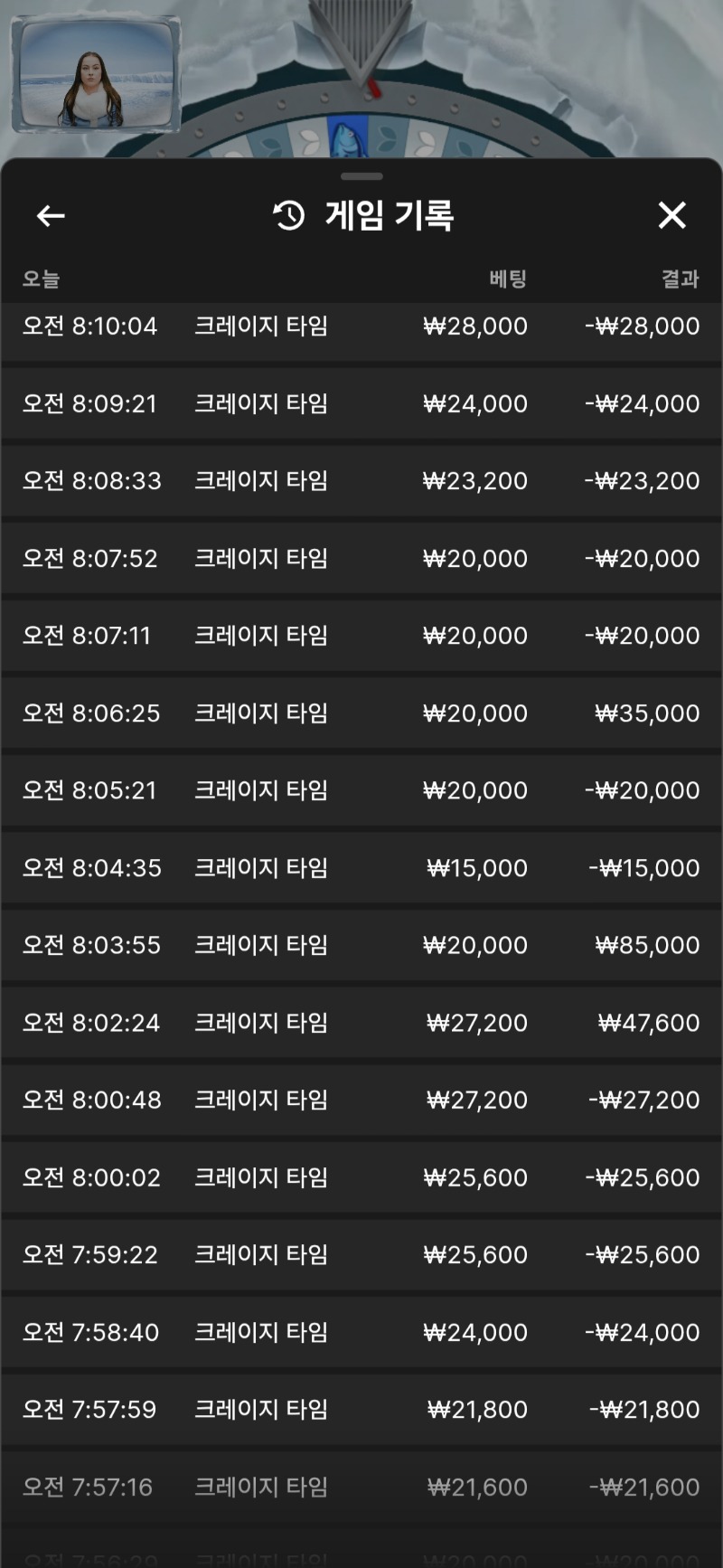Open the 오전 8:07:52 game record
The width and height of the screenshot is (723, 1568).
(x=361, y=558)
